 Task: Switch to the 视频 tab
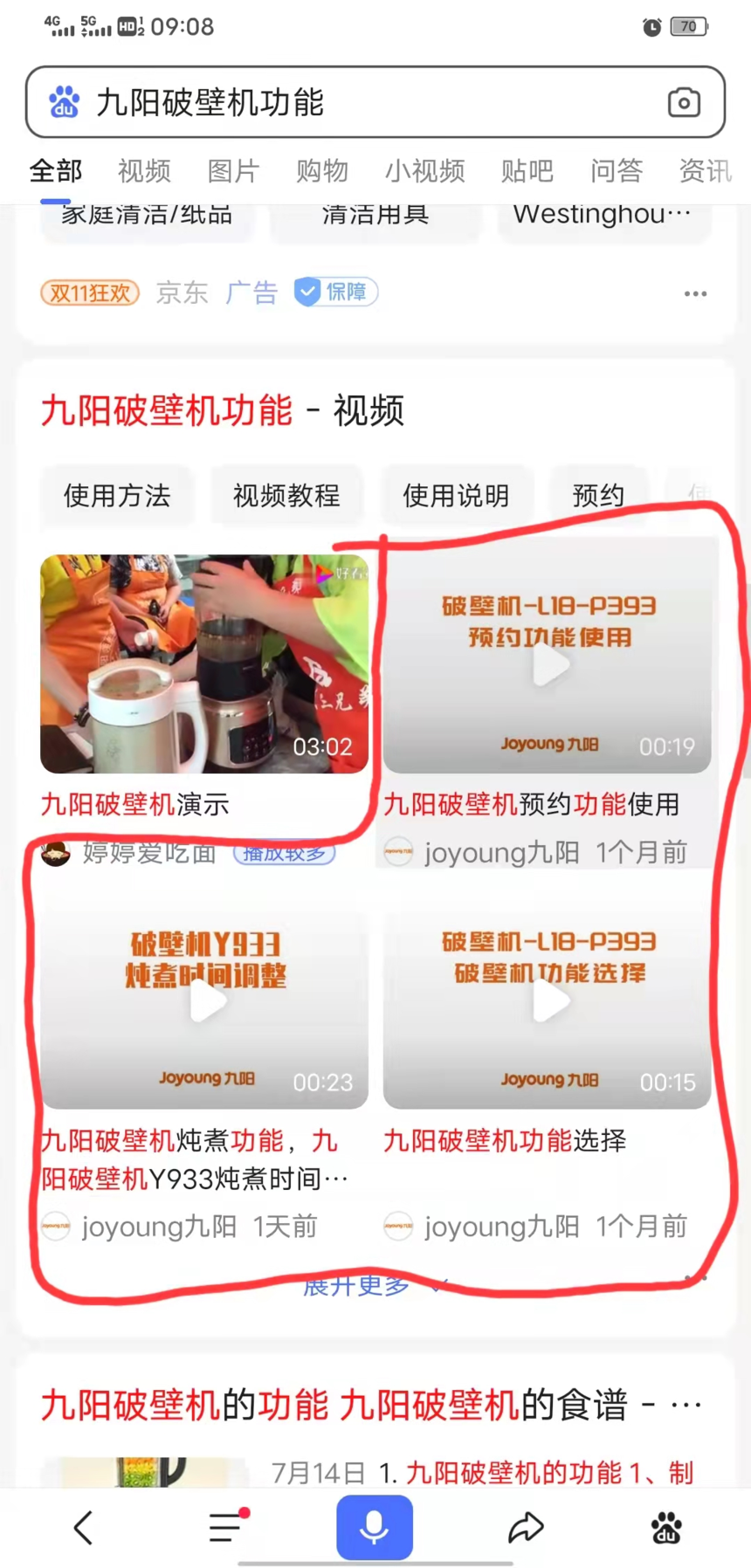tap(144, 171)
